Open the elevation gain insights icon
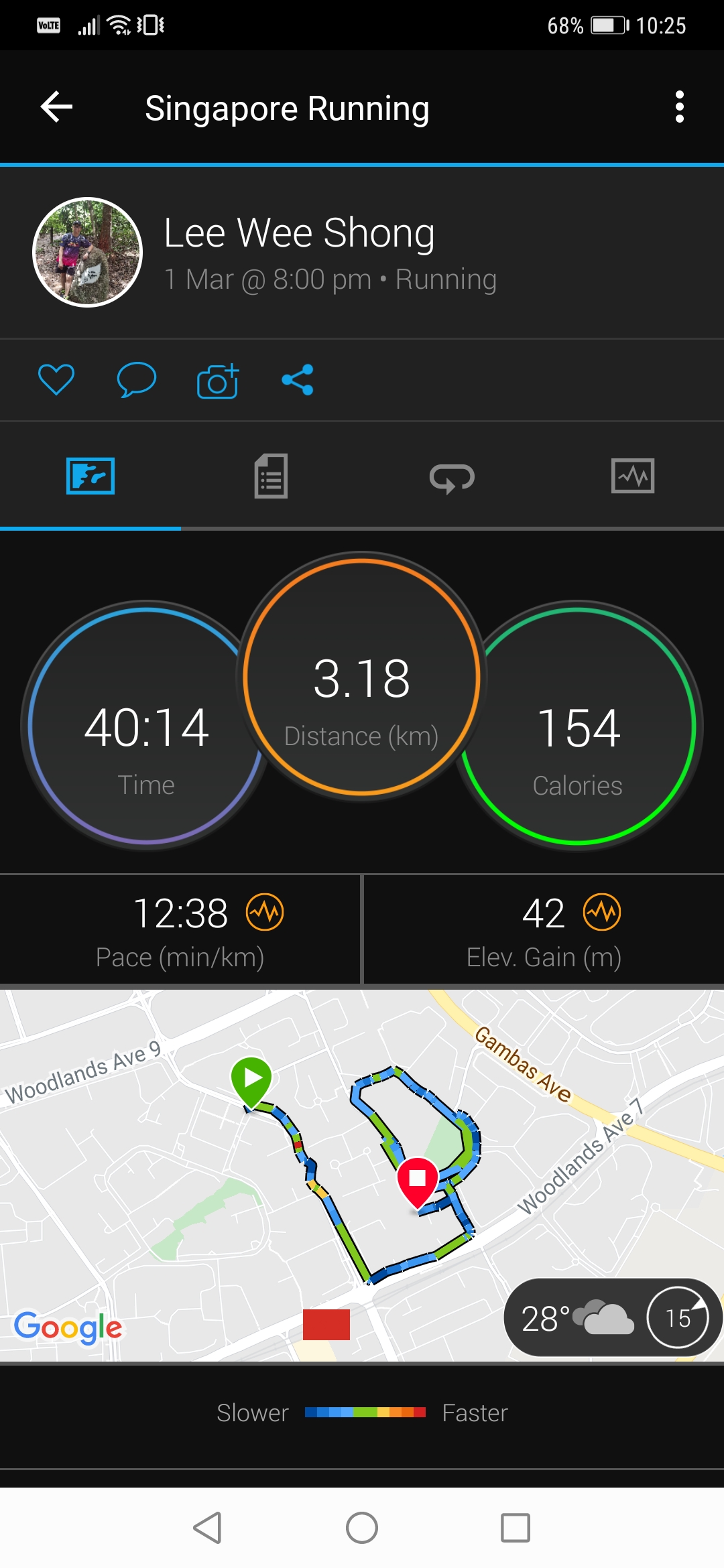 602,913
